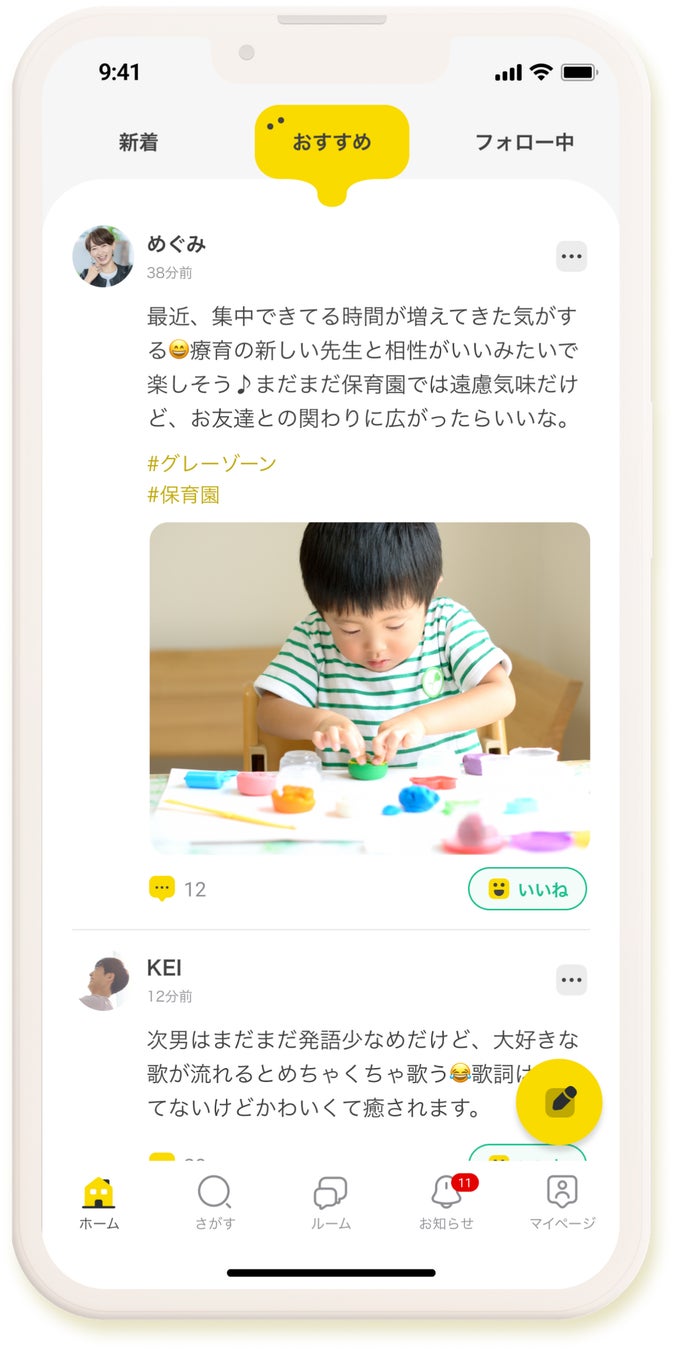This screenshot has width=676, height=1350.
Task: Open KEI's profile picture
Action: 103,980
